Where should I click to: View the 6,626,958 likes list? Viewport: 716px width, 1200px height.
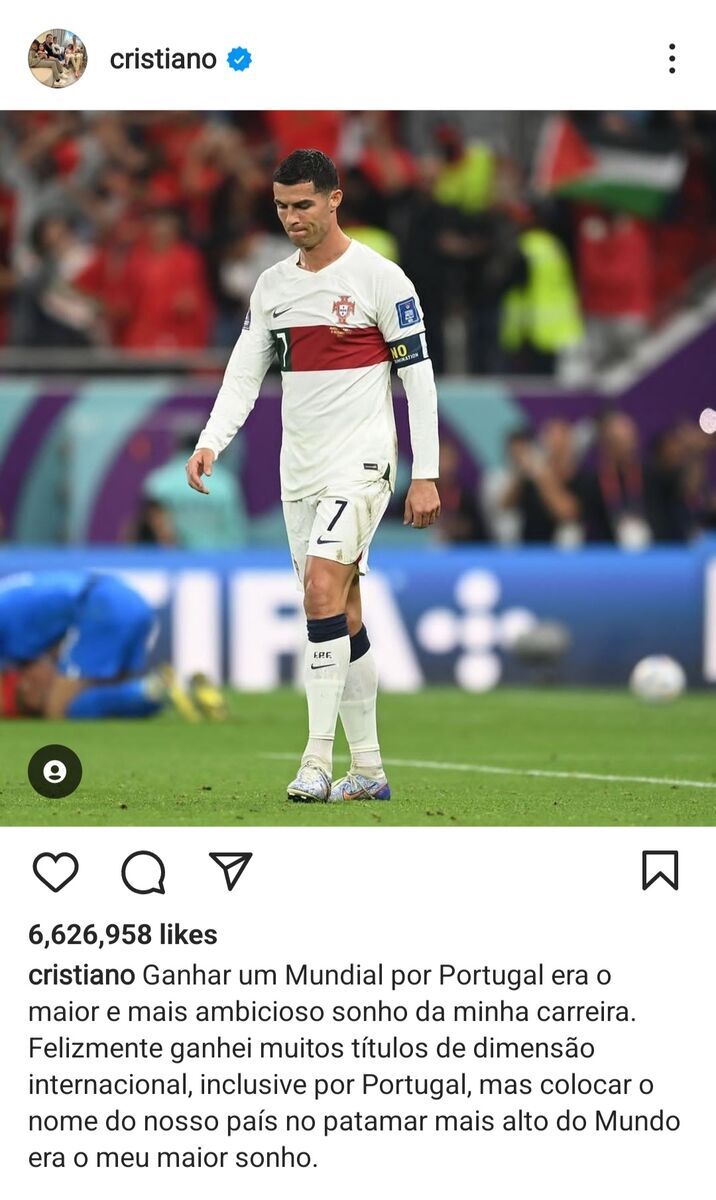[122, 935]
